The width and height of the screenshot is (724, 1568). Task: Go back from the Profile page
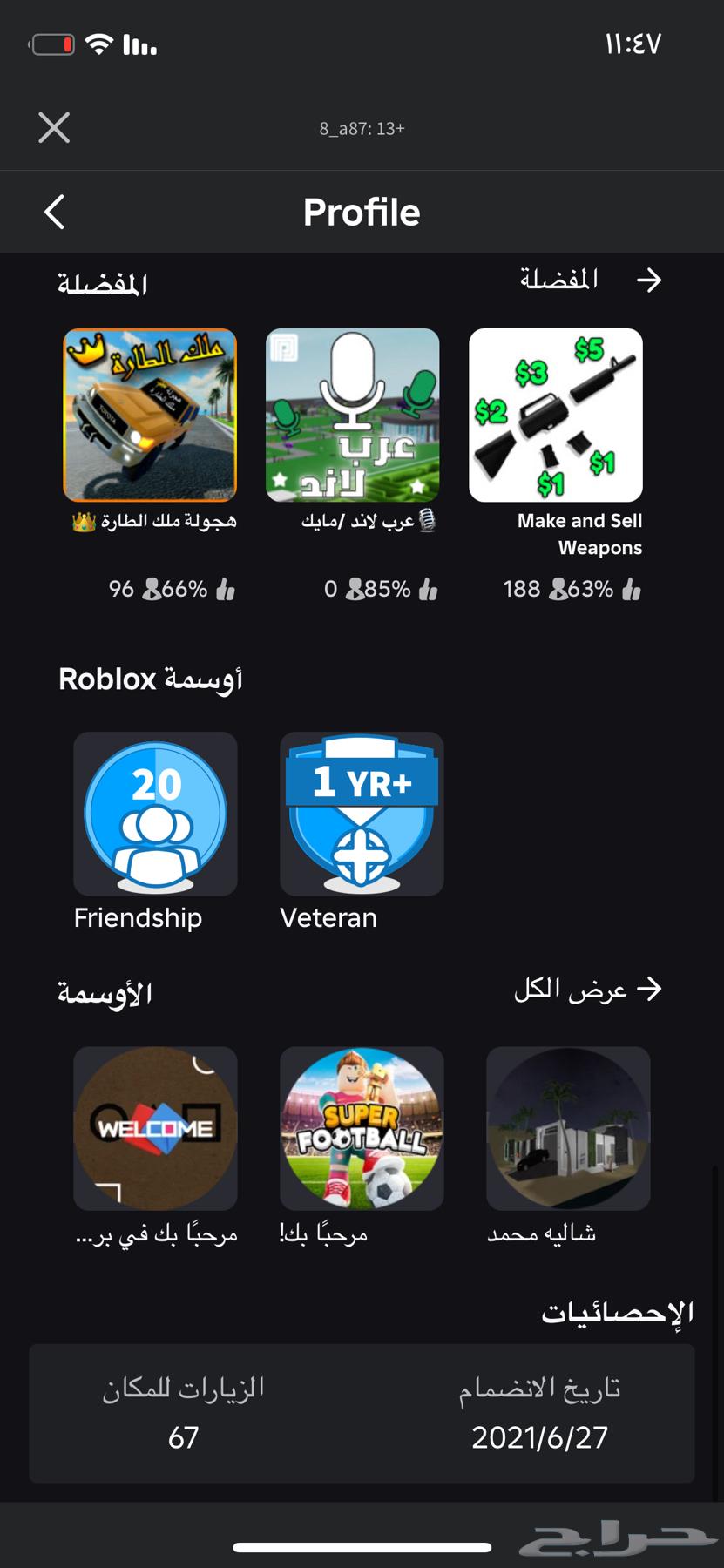[55, 212]
